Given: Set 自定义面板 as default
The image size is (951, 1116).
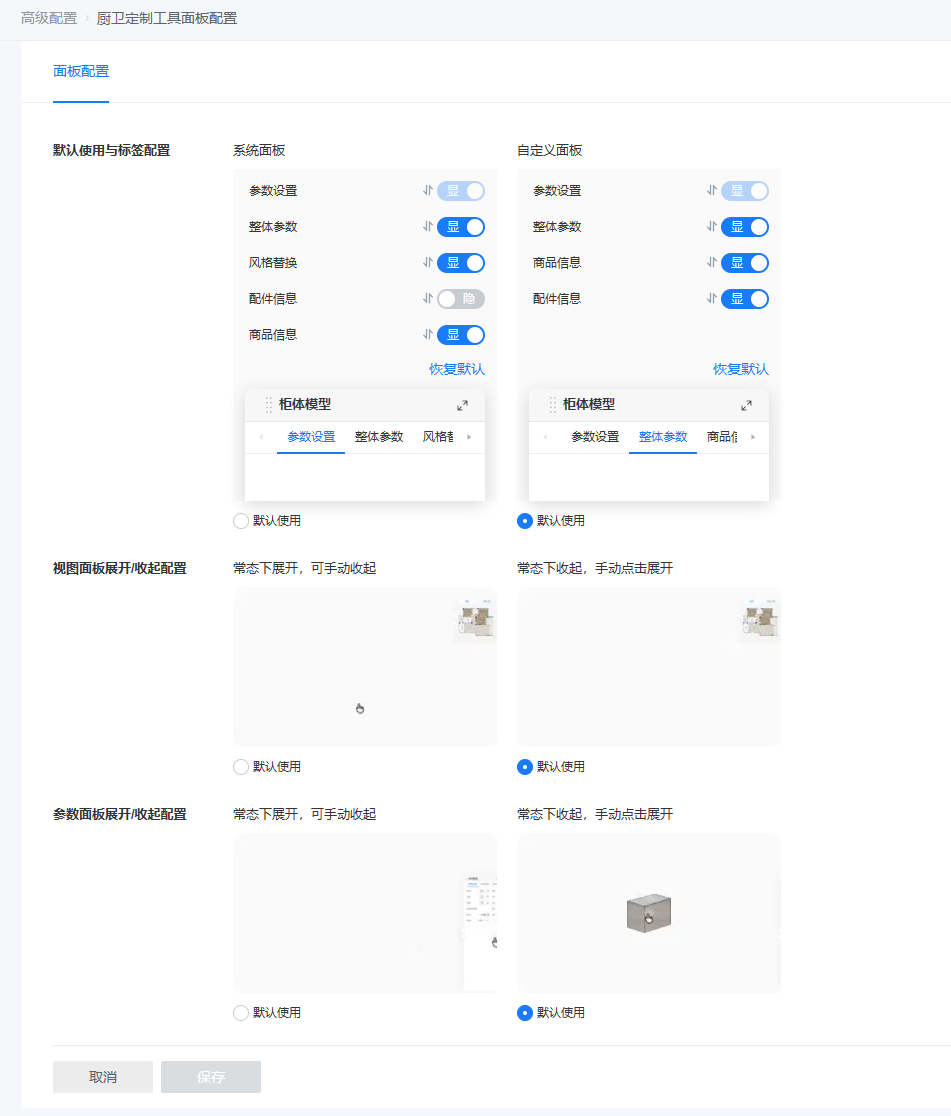Looking at the screenshot, I should [x=524, y=521].
